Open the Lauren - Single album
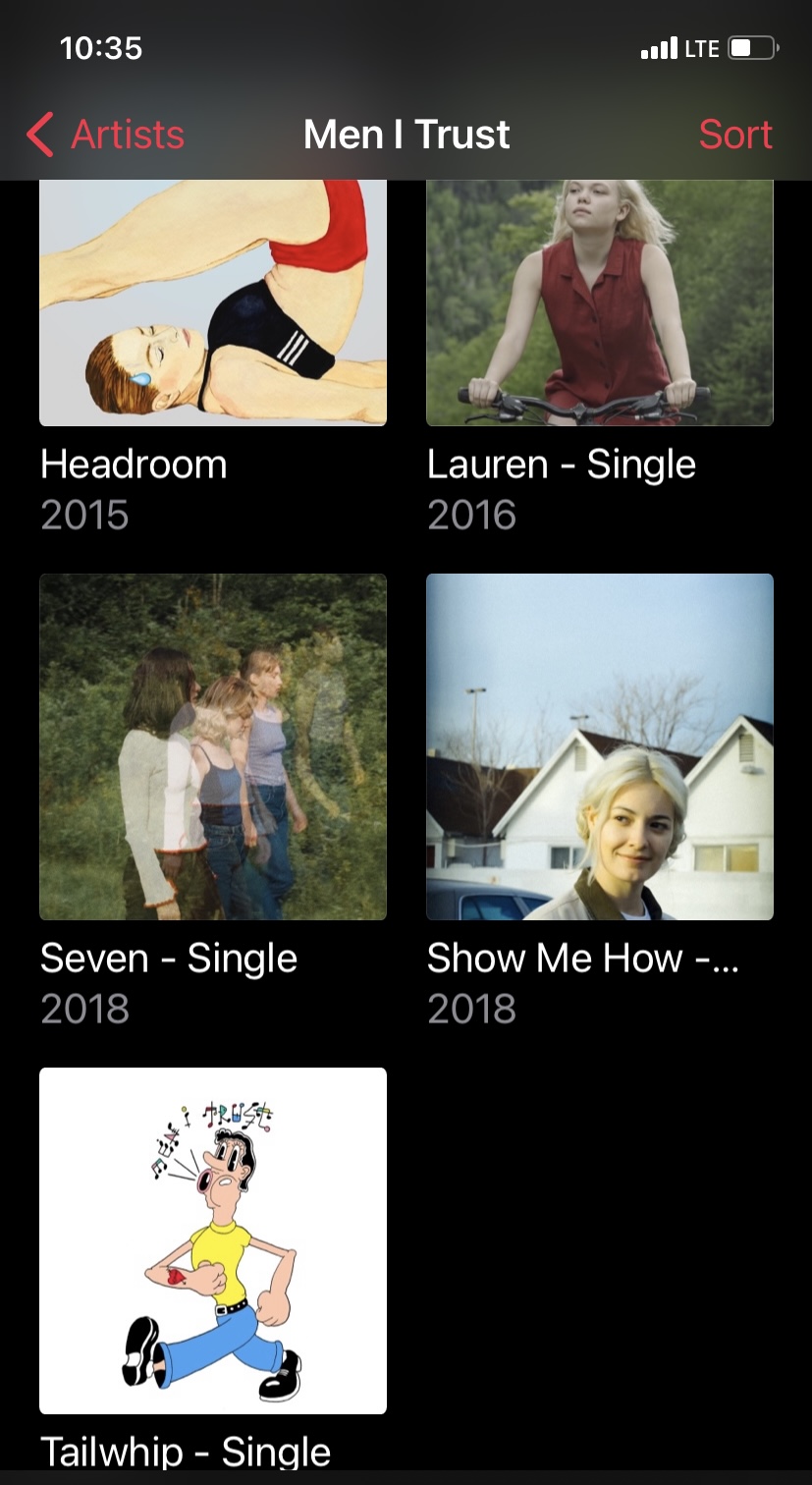The image size is (812, 1485). 599,304
